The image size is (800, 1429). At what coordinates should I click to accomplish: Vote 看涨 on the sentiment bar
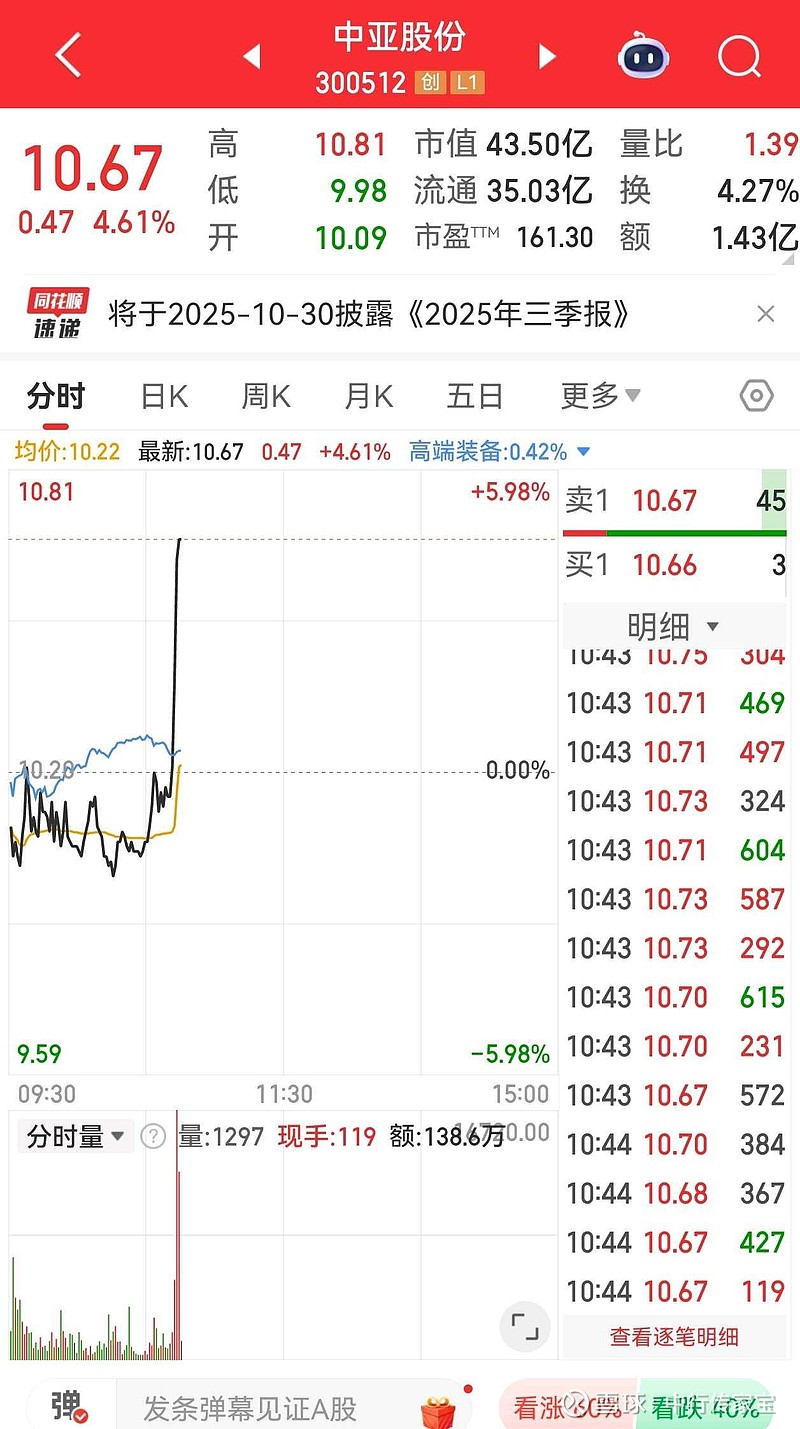(544, 1406)
